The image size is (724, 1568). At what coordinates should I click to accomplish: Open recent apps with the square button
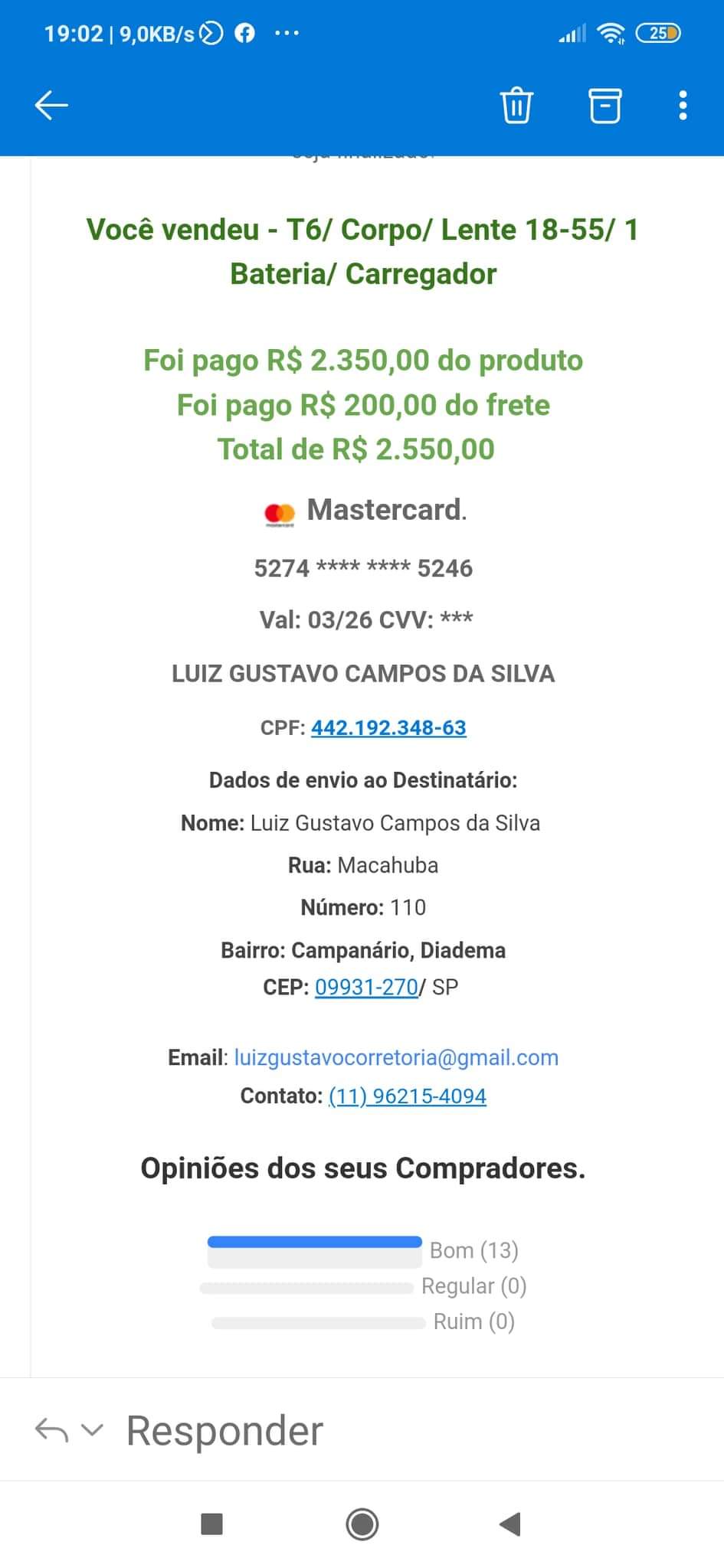tap(211, 1524)
